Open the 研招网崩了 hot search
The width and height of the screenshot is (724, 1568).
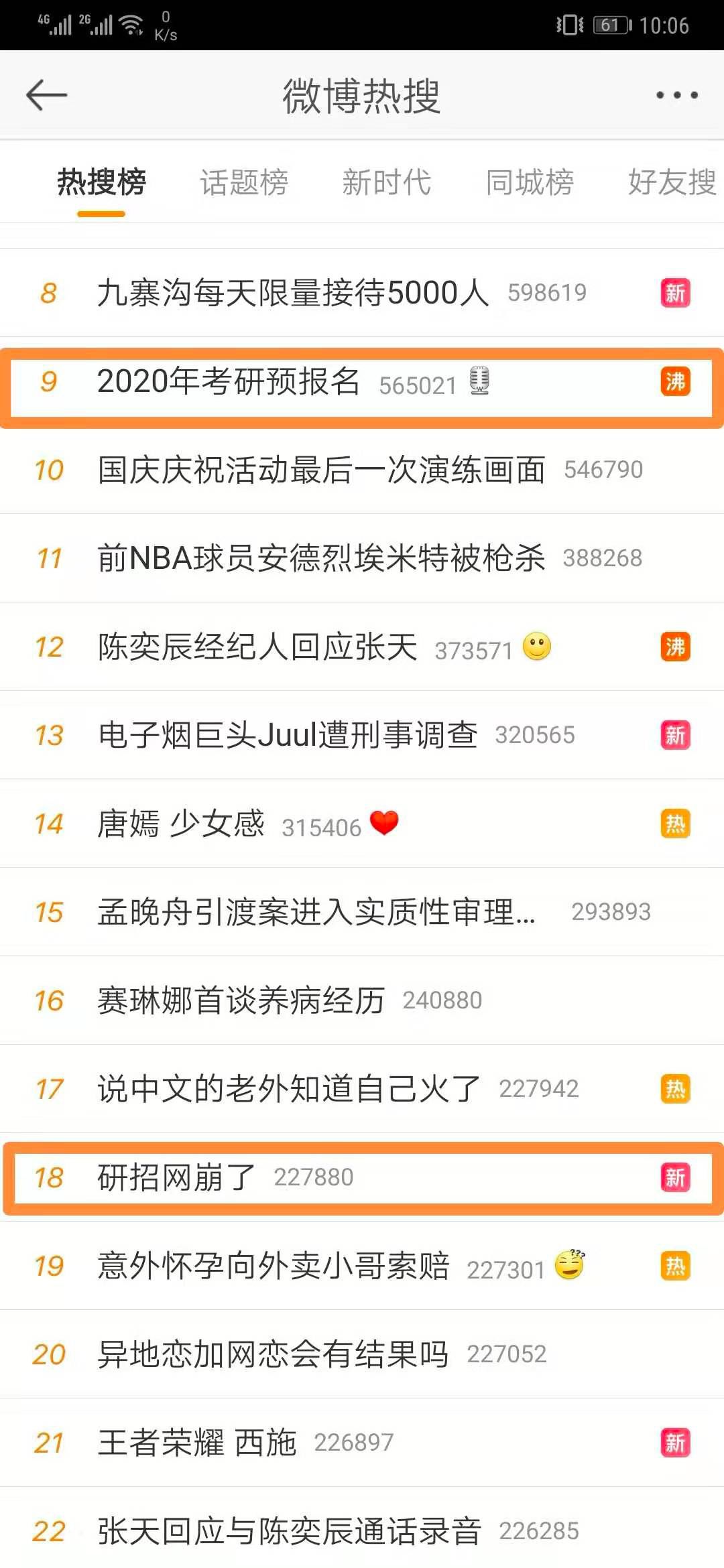362,1177
